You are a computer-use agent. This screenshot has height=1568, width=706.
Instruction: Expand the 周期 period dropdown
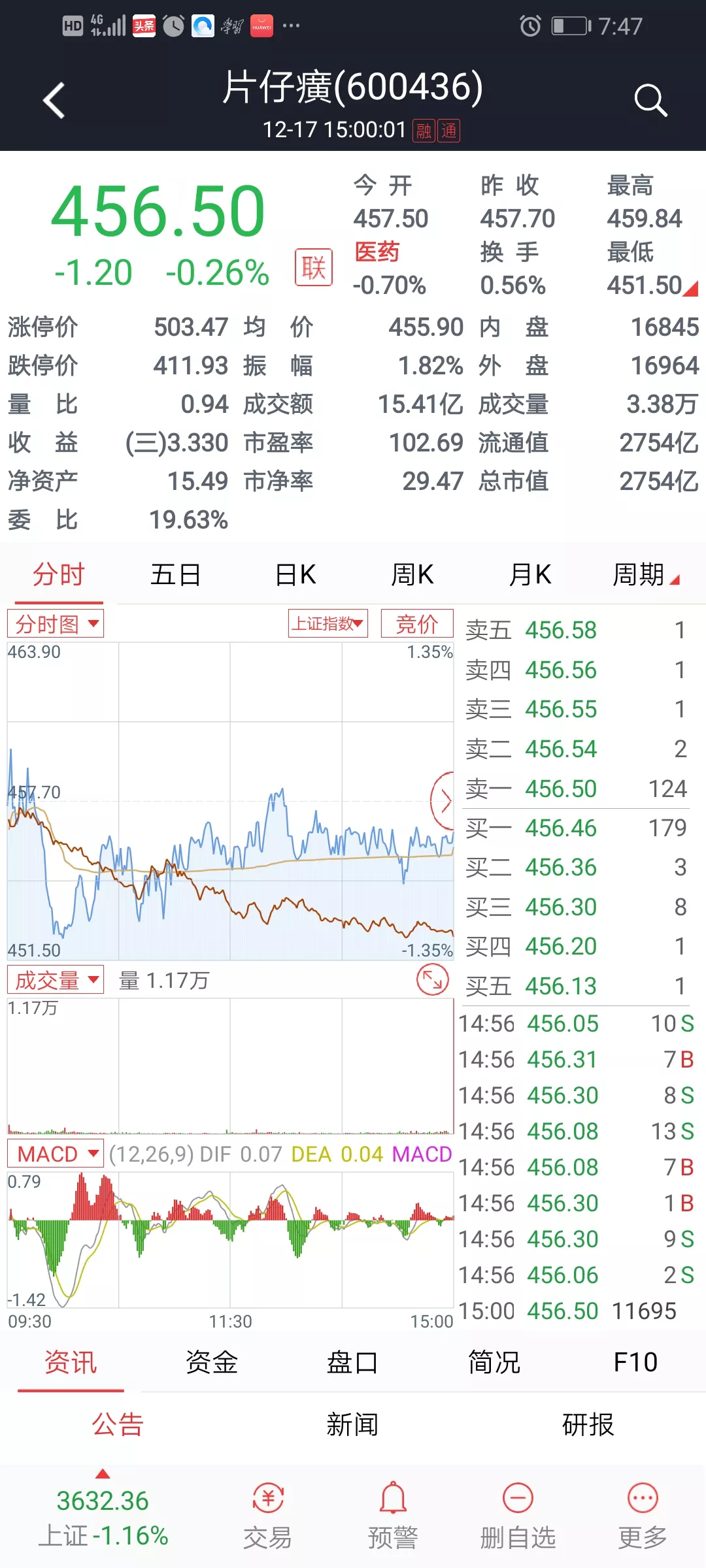[x=645, y=575]
